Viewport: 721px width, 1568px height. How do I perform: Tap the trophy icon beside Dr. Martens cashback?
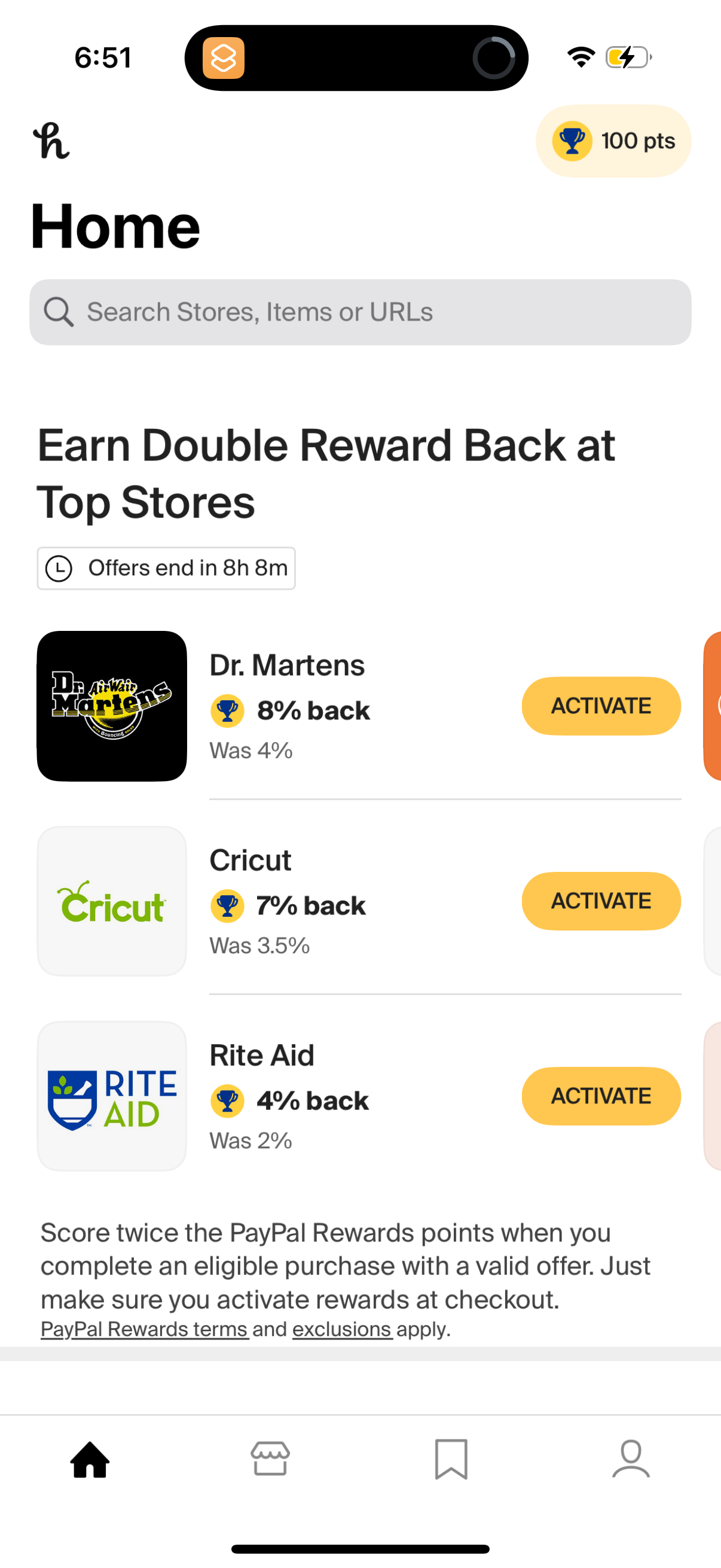(x=227, y=710)
